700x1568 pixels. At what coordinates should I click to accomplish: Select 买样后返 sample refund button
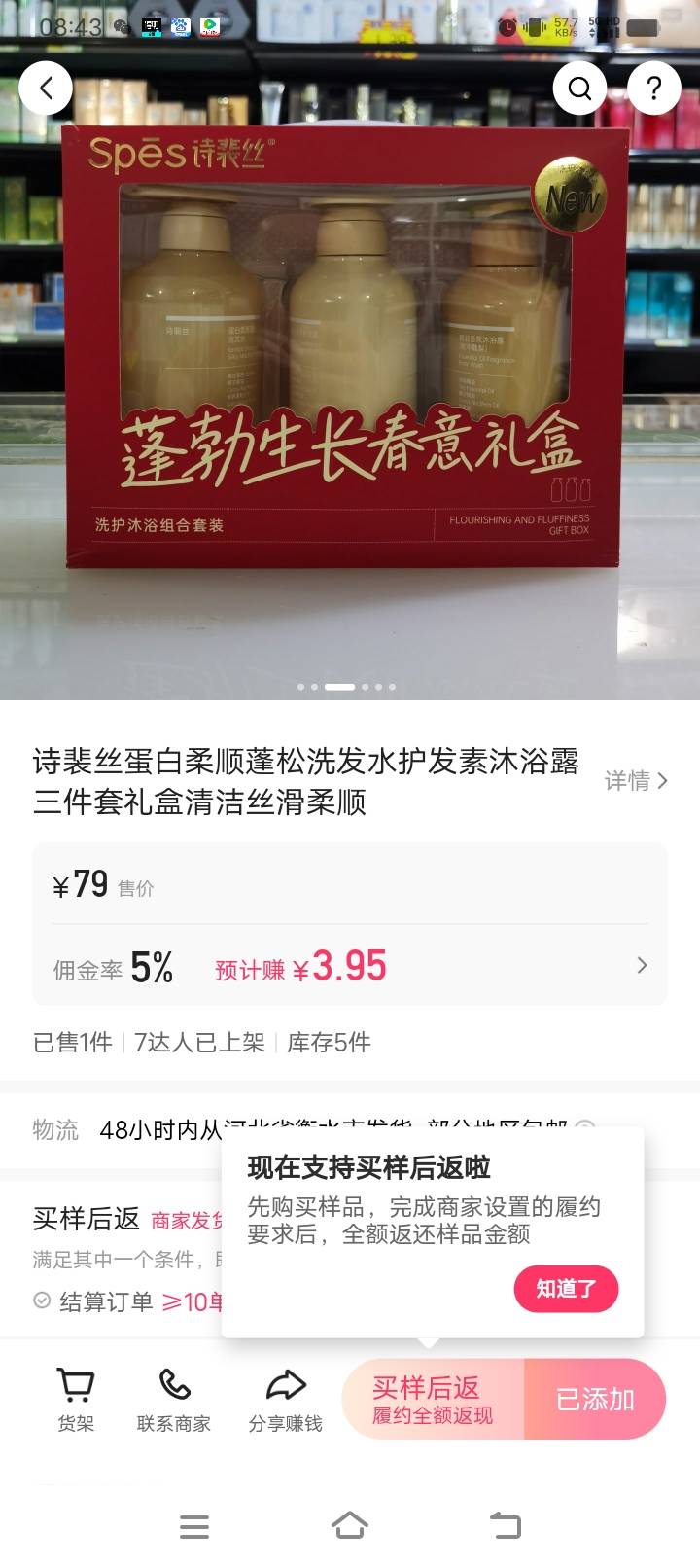[434, 1399]
